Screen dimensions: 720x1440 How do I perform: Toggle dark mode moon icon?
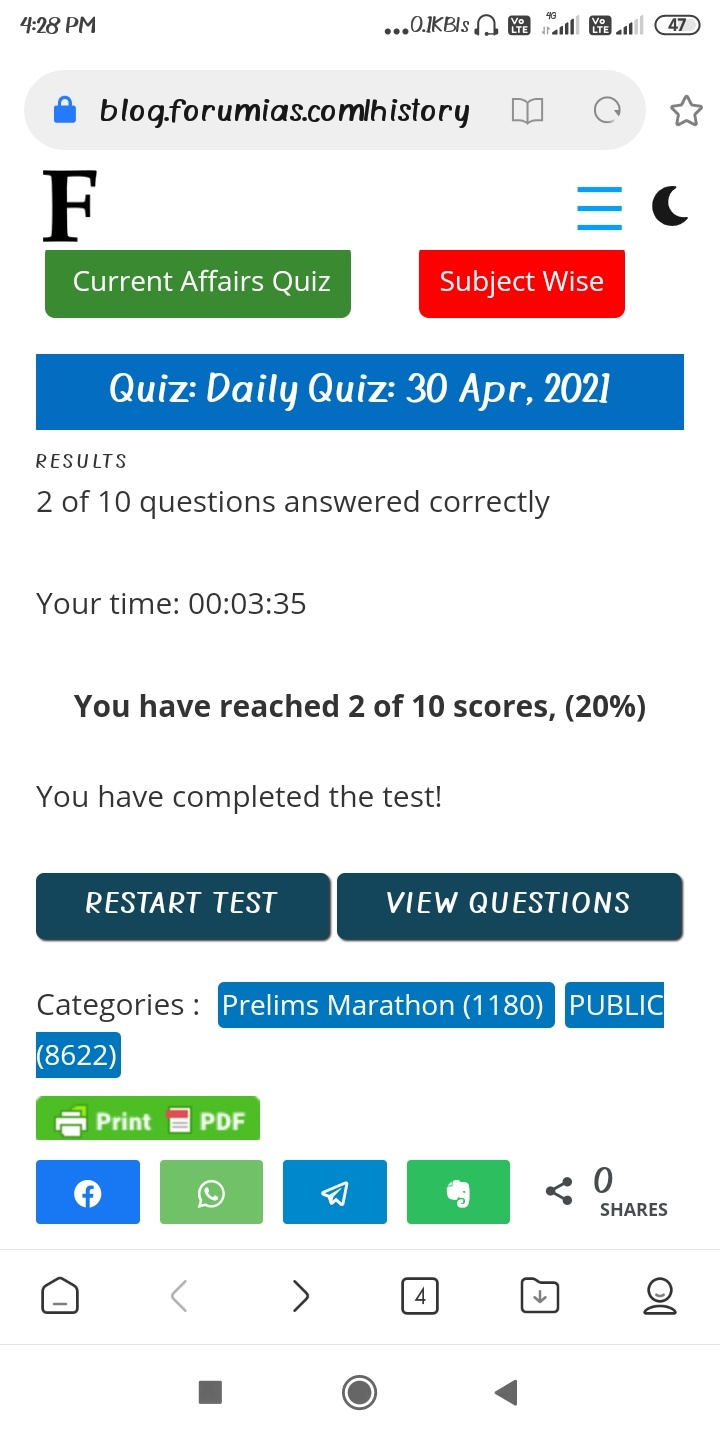670,207
